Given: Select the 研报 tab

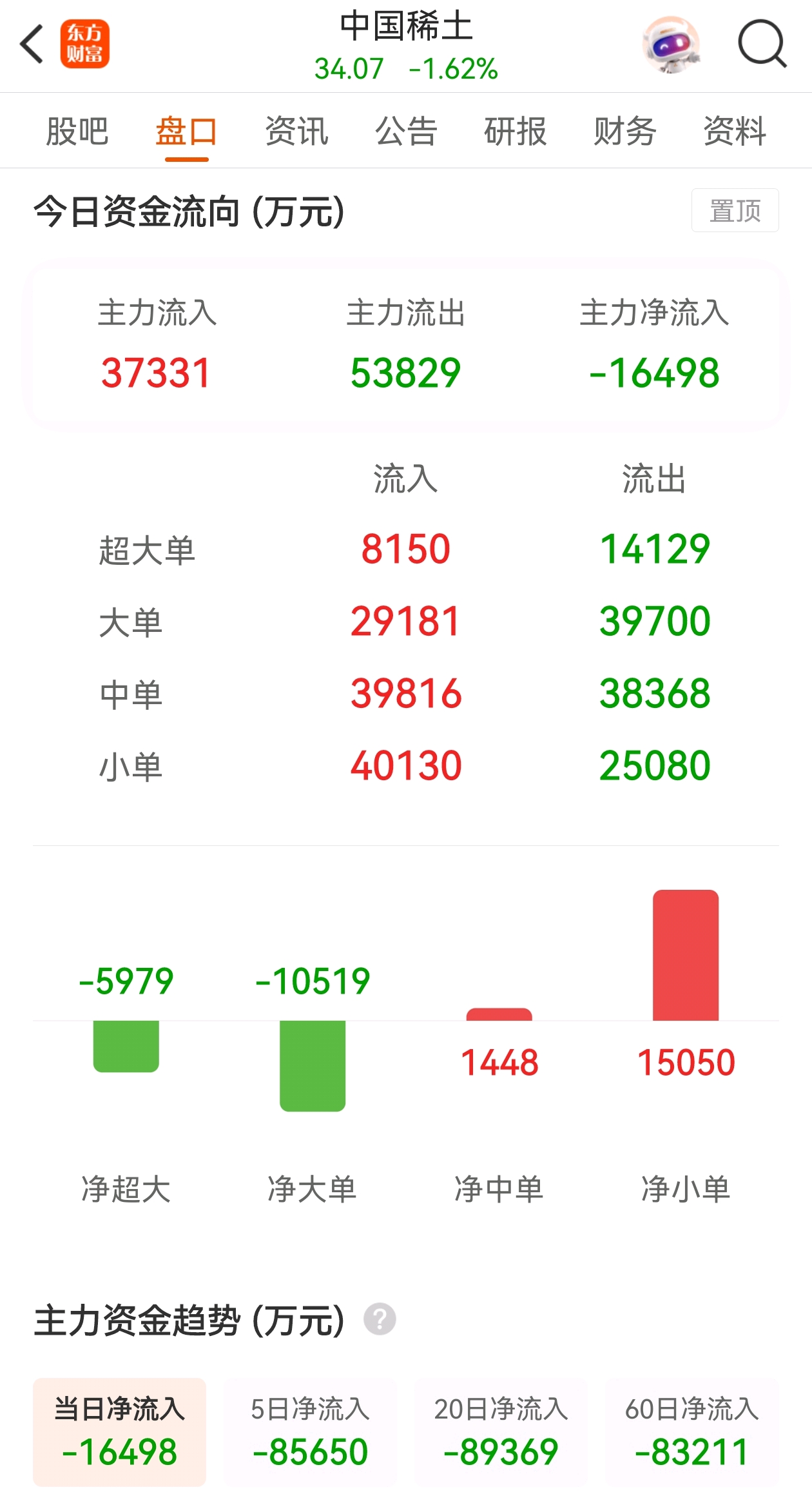Looking at the screenshot, I should point(516,132).
